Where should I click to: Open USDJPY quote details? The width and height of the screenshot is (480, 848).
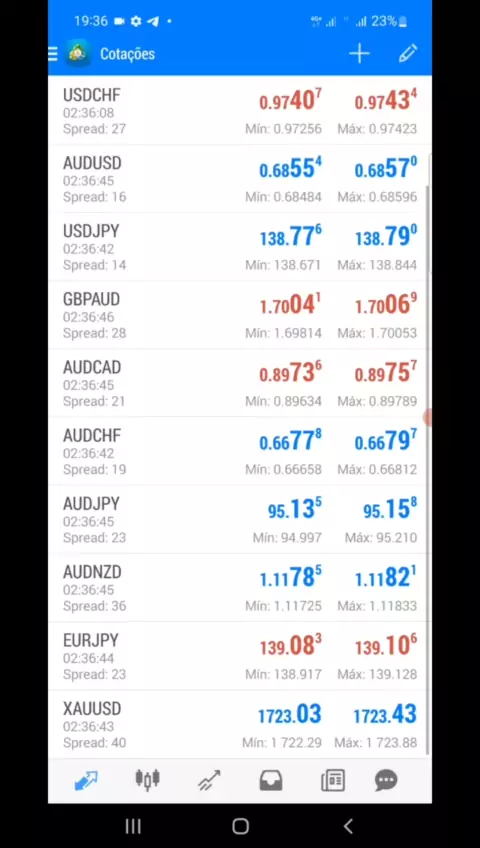[x=239, y=247]
